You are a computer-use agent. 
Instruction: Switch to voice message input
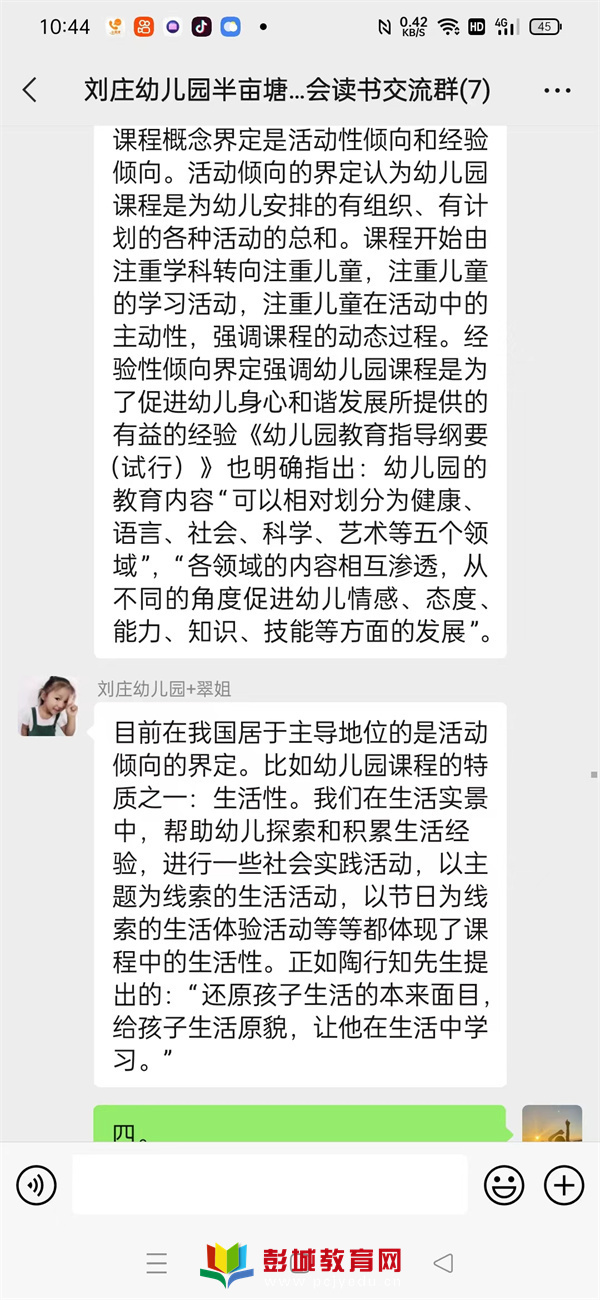tap(36, 1185)
